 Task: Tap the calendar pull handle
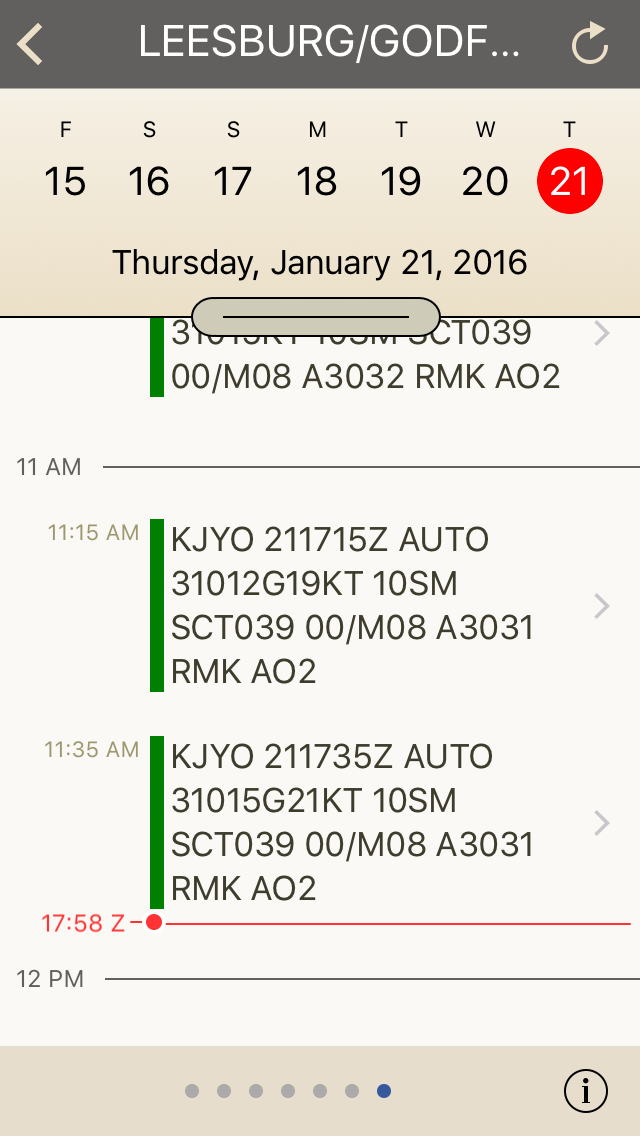click(x=316, y=316)
